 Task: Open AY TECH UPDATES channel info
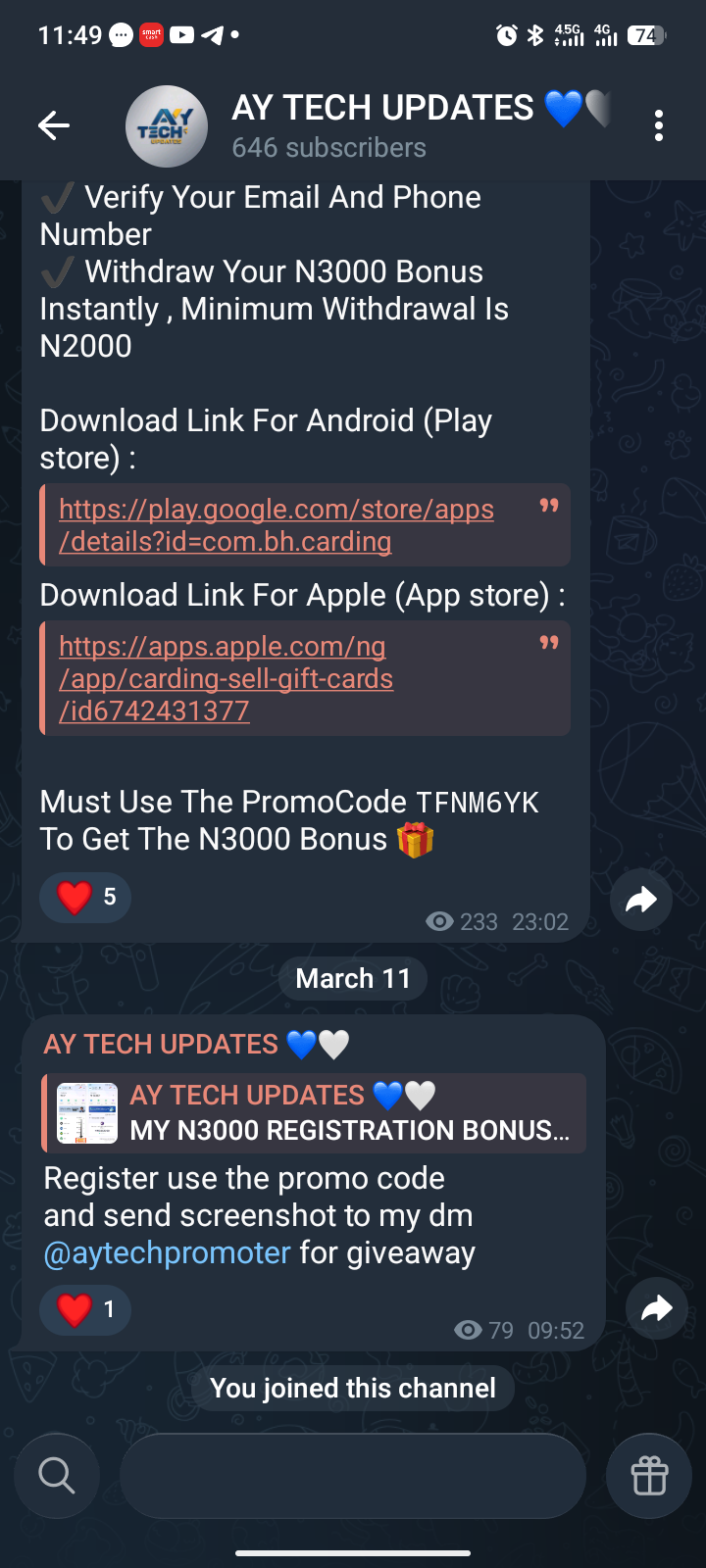(382, 125)
